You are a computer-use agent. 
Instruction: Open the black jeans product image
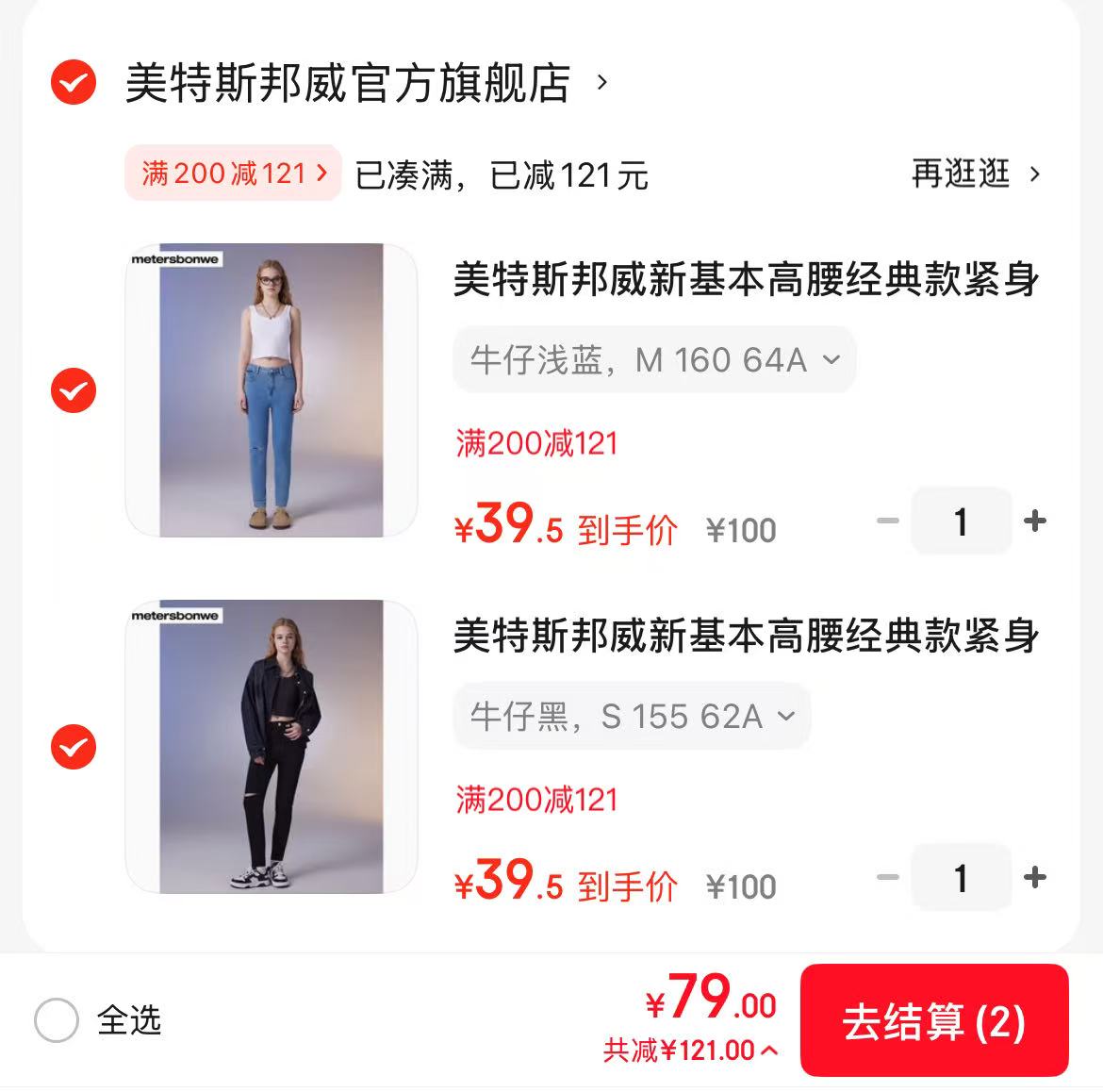[x=272, y=747]
